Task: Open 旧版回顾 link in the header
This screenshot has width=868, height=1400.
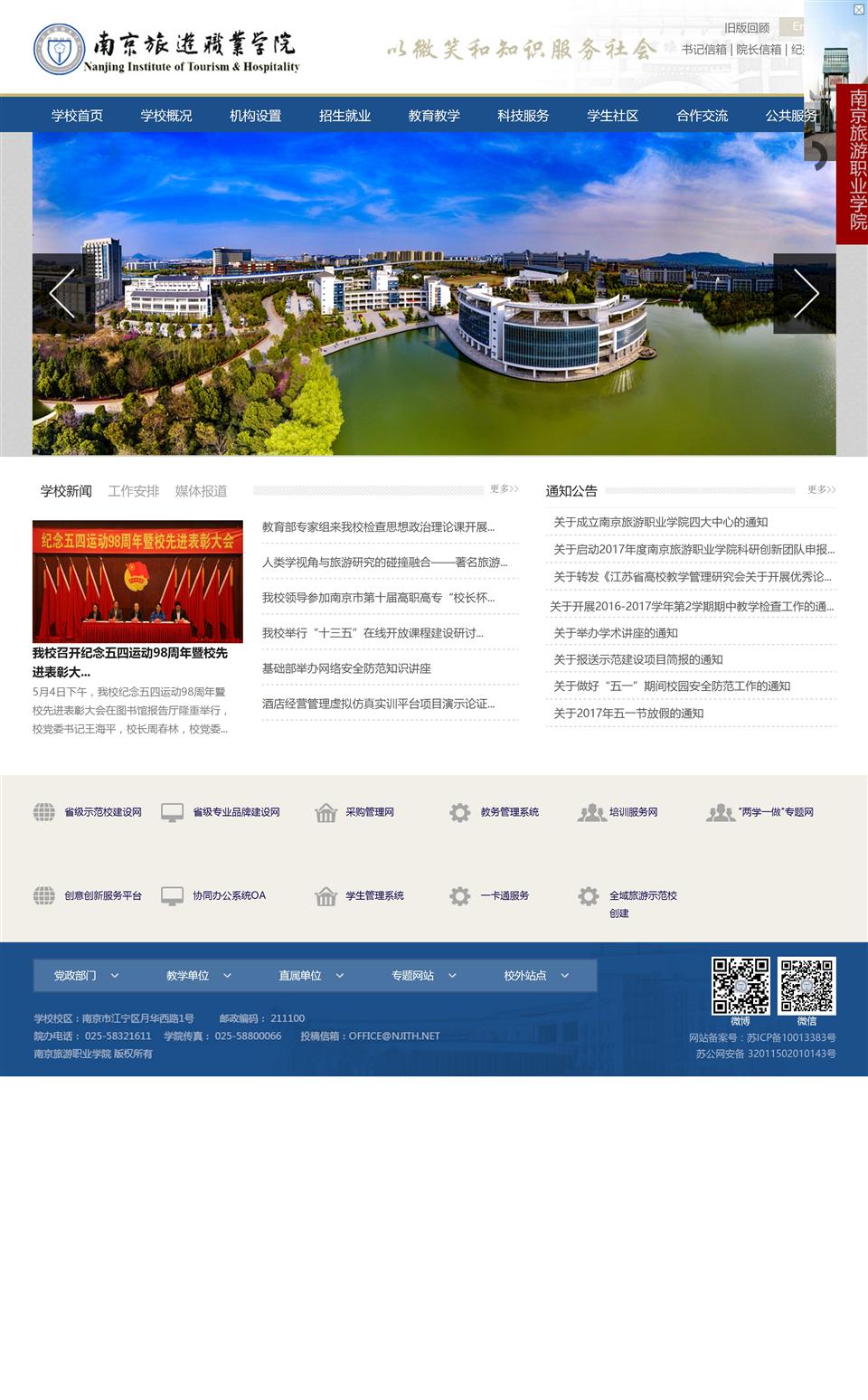Action: click(x=746, y=28)
